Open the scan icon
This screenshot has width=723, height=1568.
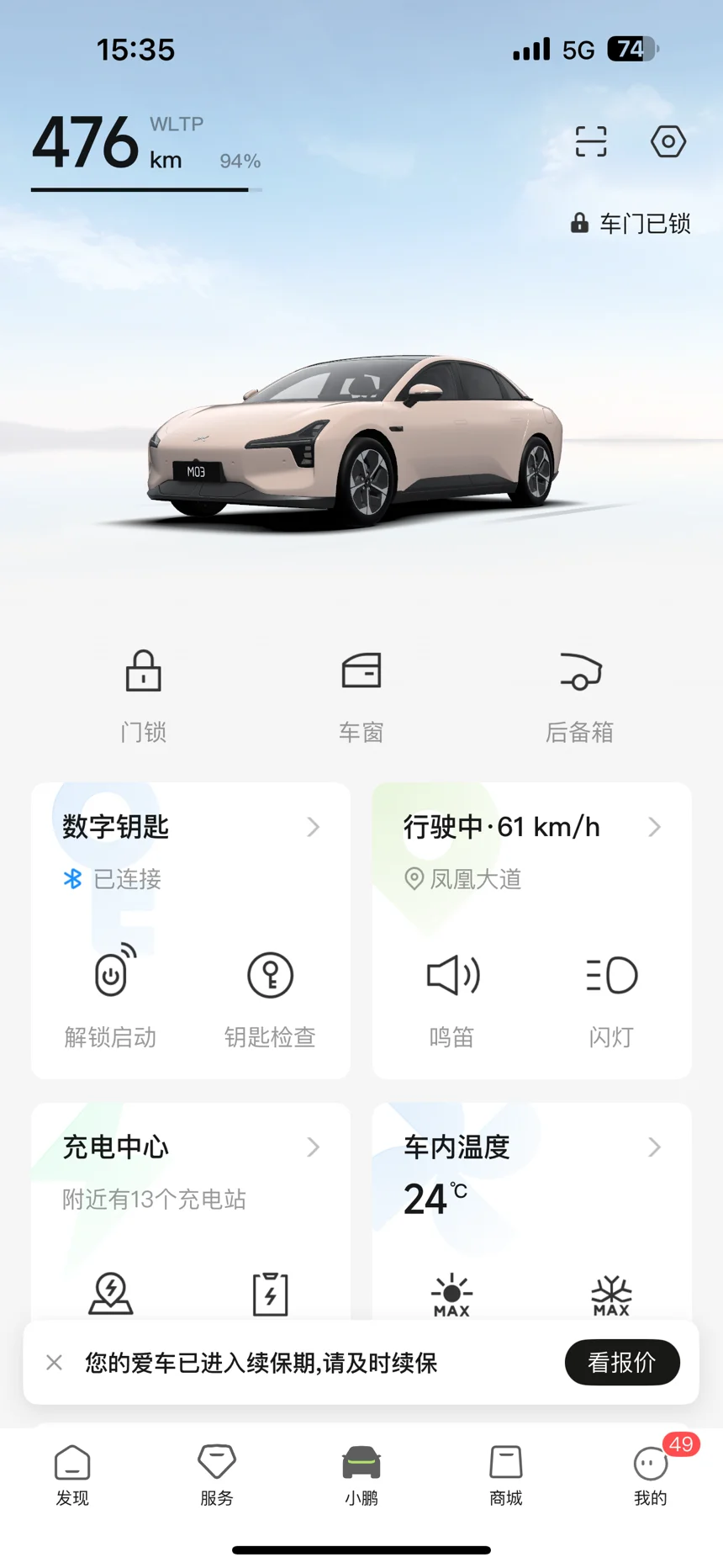(x=591, y=141)
